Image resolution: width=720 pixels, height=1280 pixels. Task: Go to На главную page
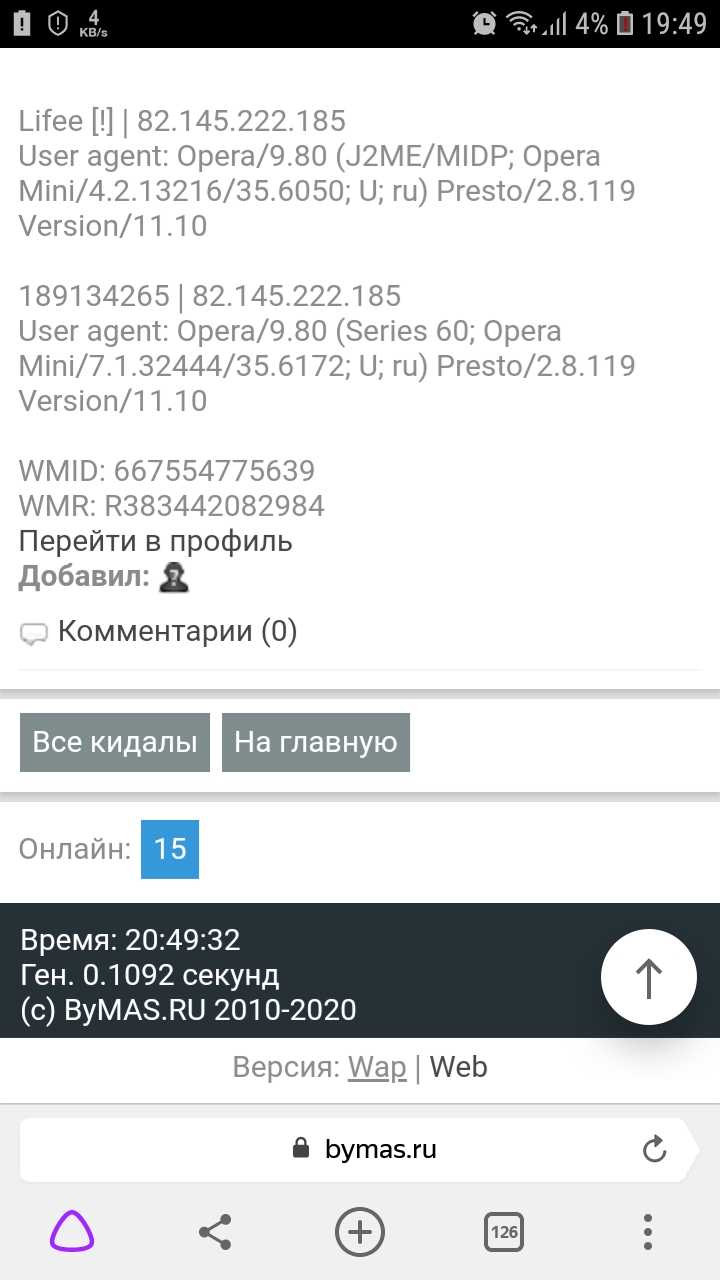point(316,742)
